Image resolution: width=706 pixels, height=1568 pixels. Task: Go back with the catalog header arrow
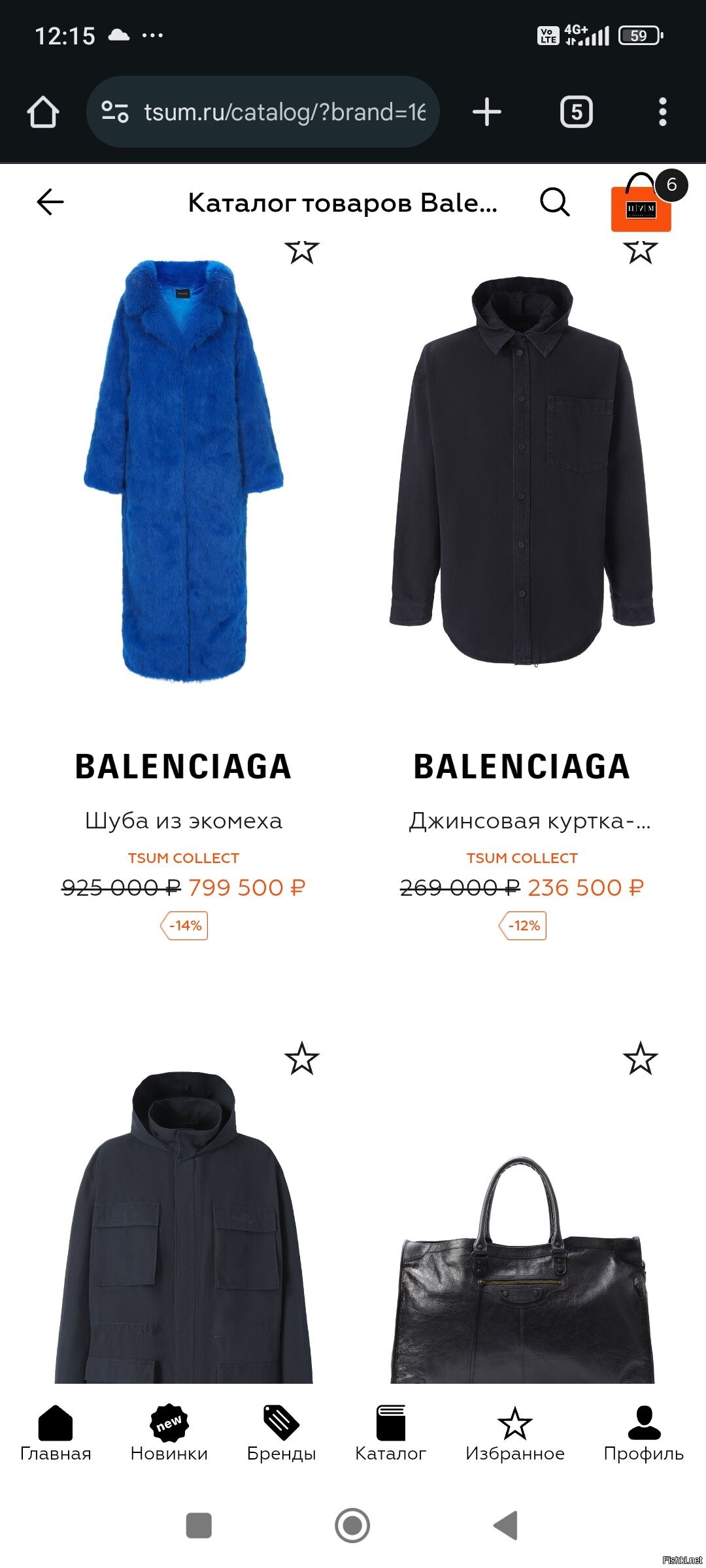tap(50, 202)
